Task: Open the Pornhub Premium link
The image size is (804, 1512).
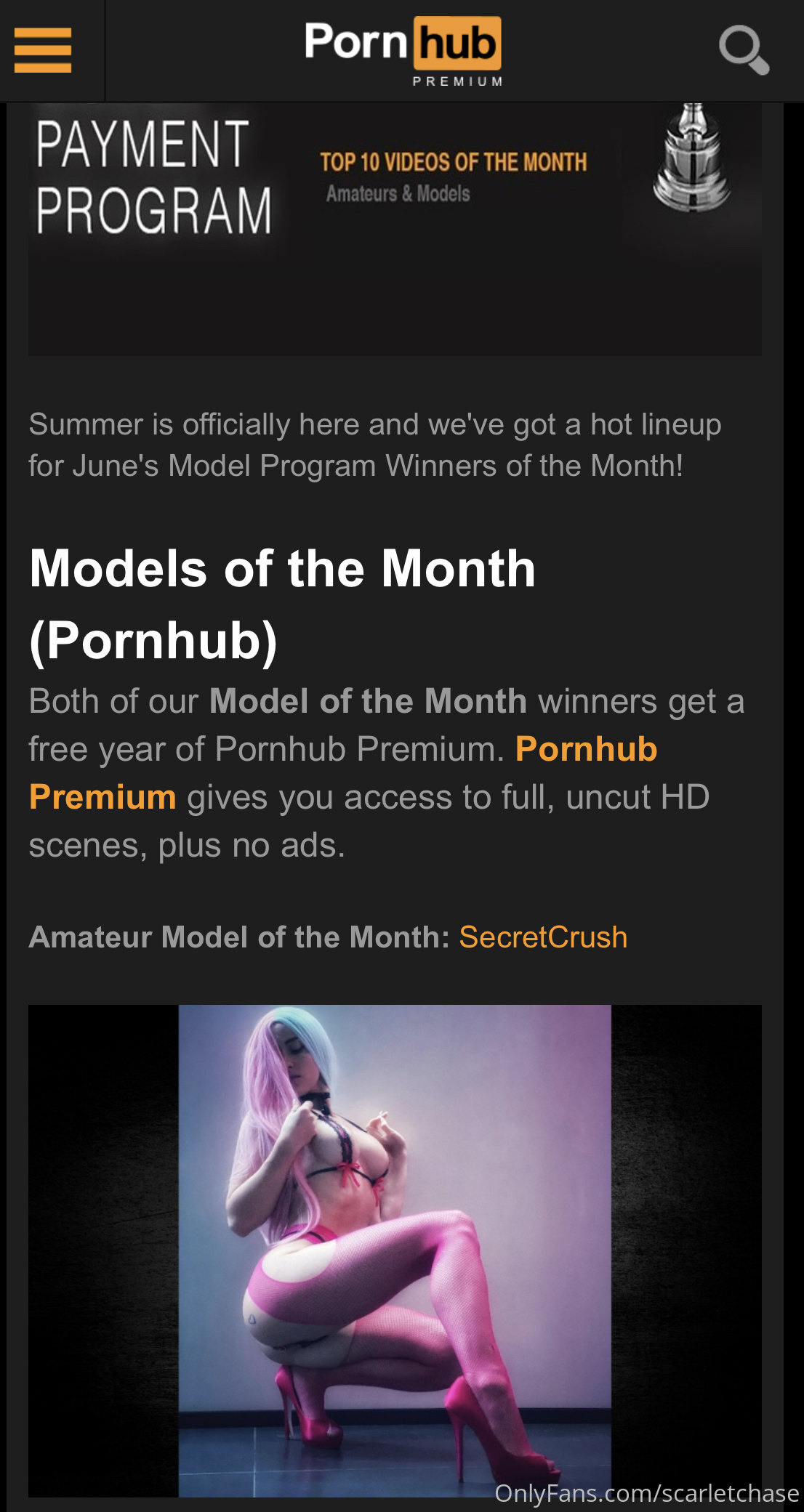Action: coord(586,749)
